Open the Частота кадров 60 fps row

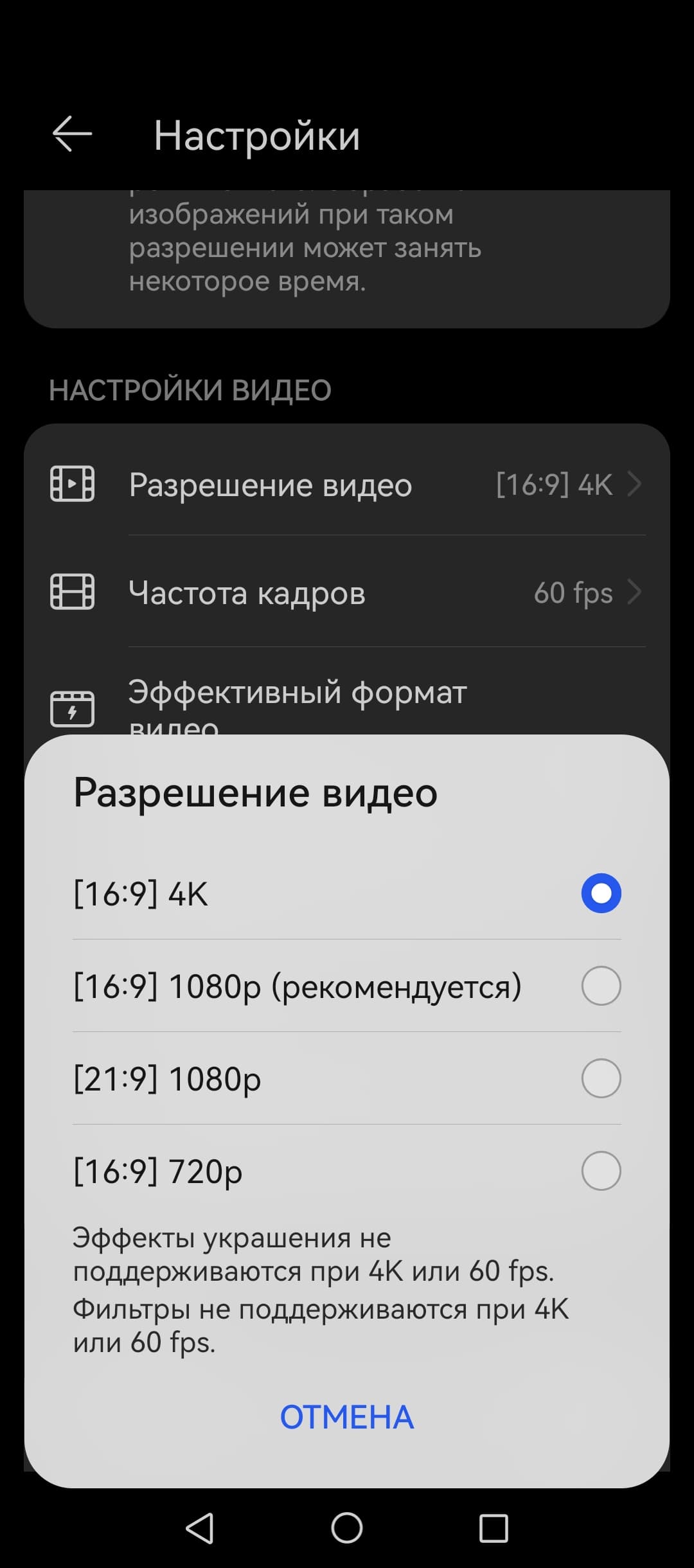(x=347, y=592)
